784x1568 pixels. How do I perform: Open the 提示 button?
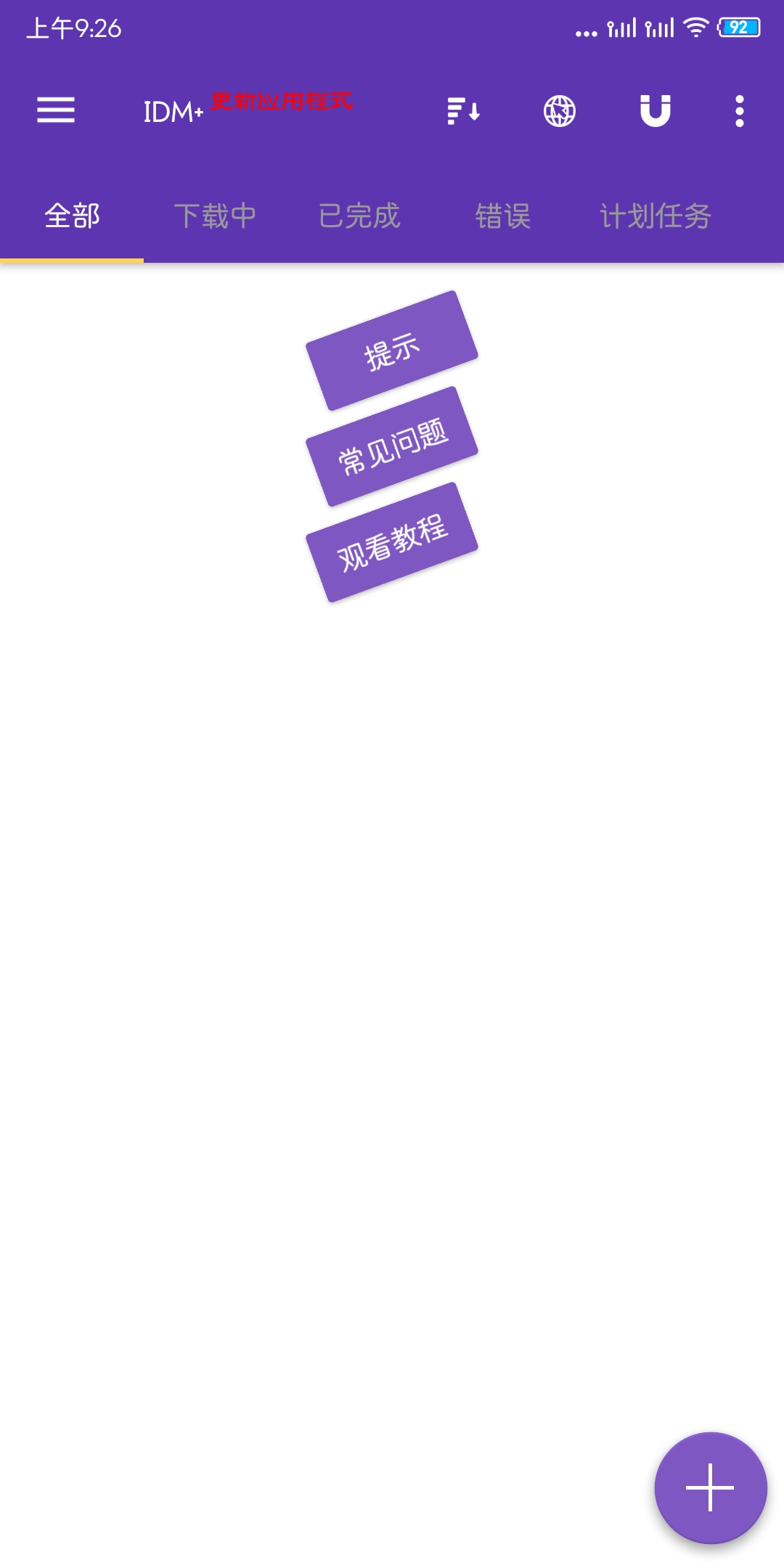click(x=392, y=351)
